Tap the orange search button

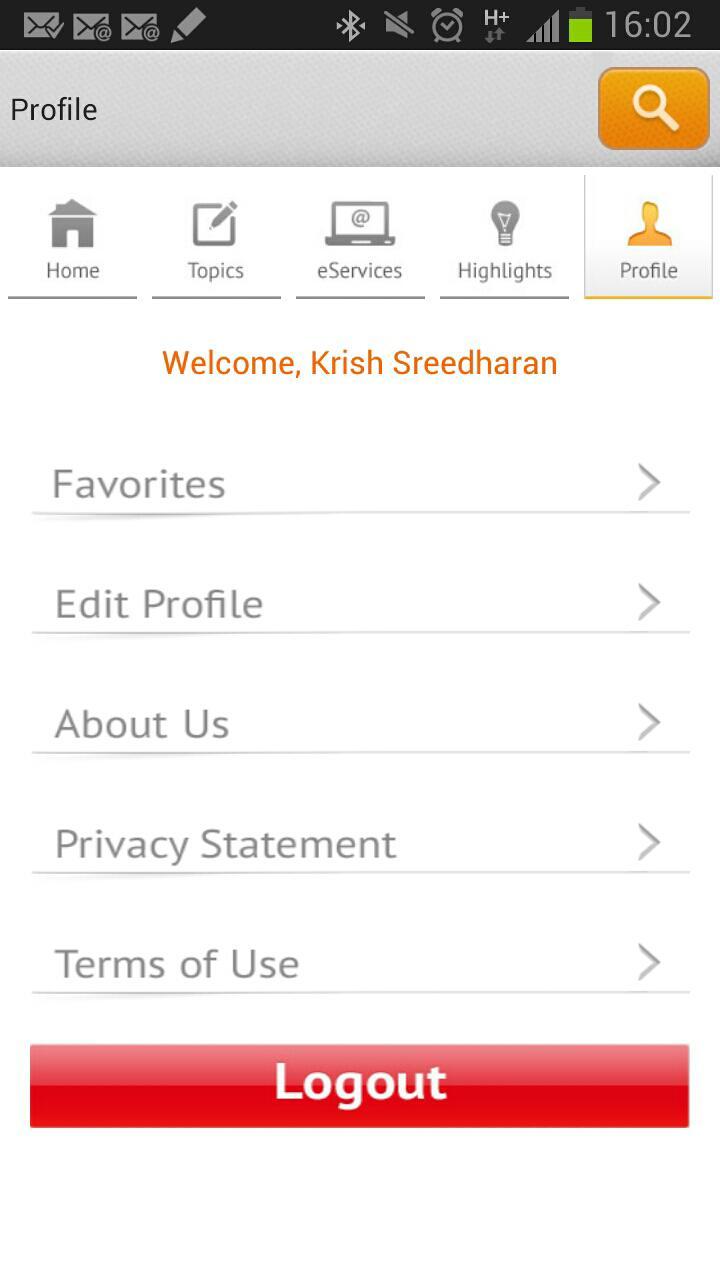pos(653,108)
